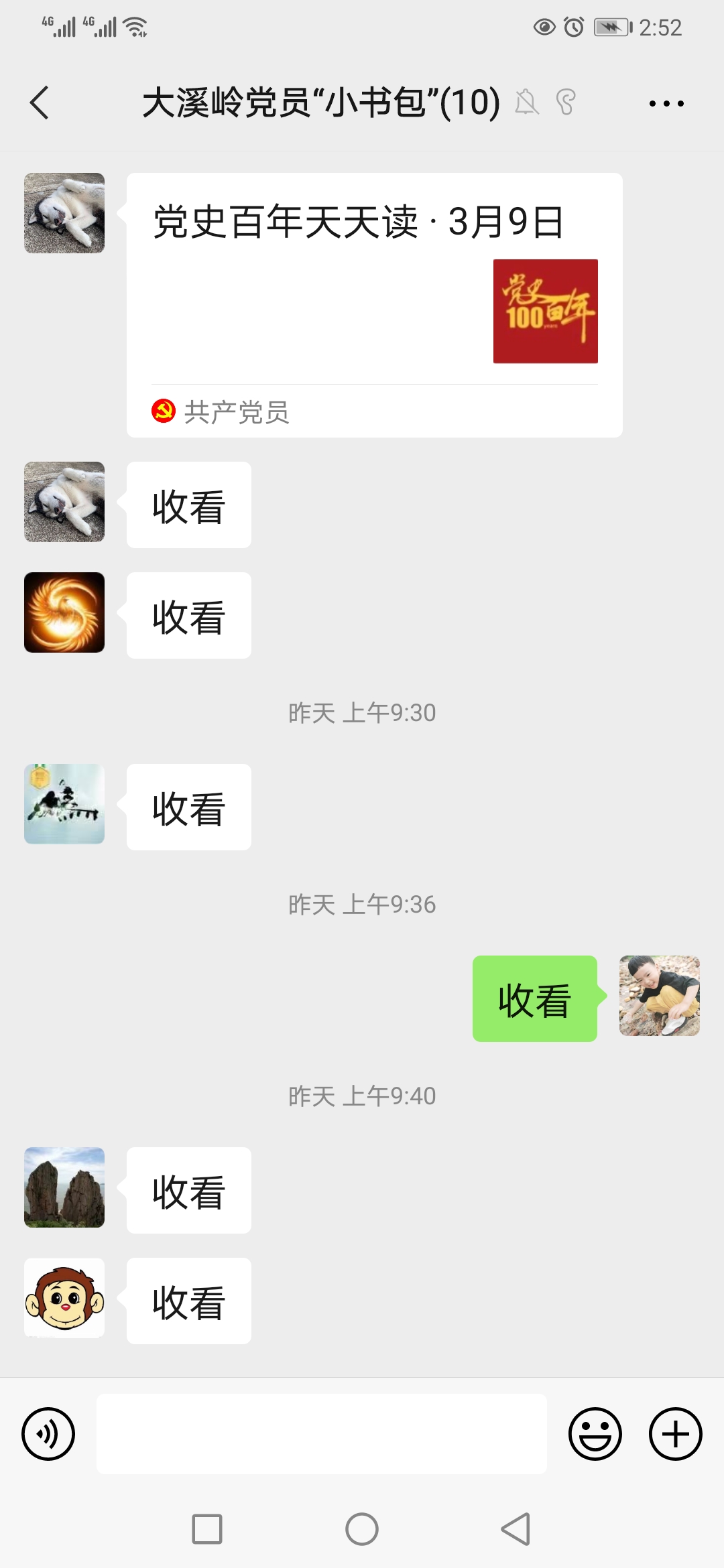Tap the system home button
Viewport: 724px width, 1568px height.
coord(362,1529)
